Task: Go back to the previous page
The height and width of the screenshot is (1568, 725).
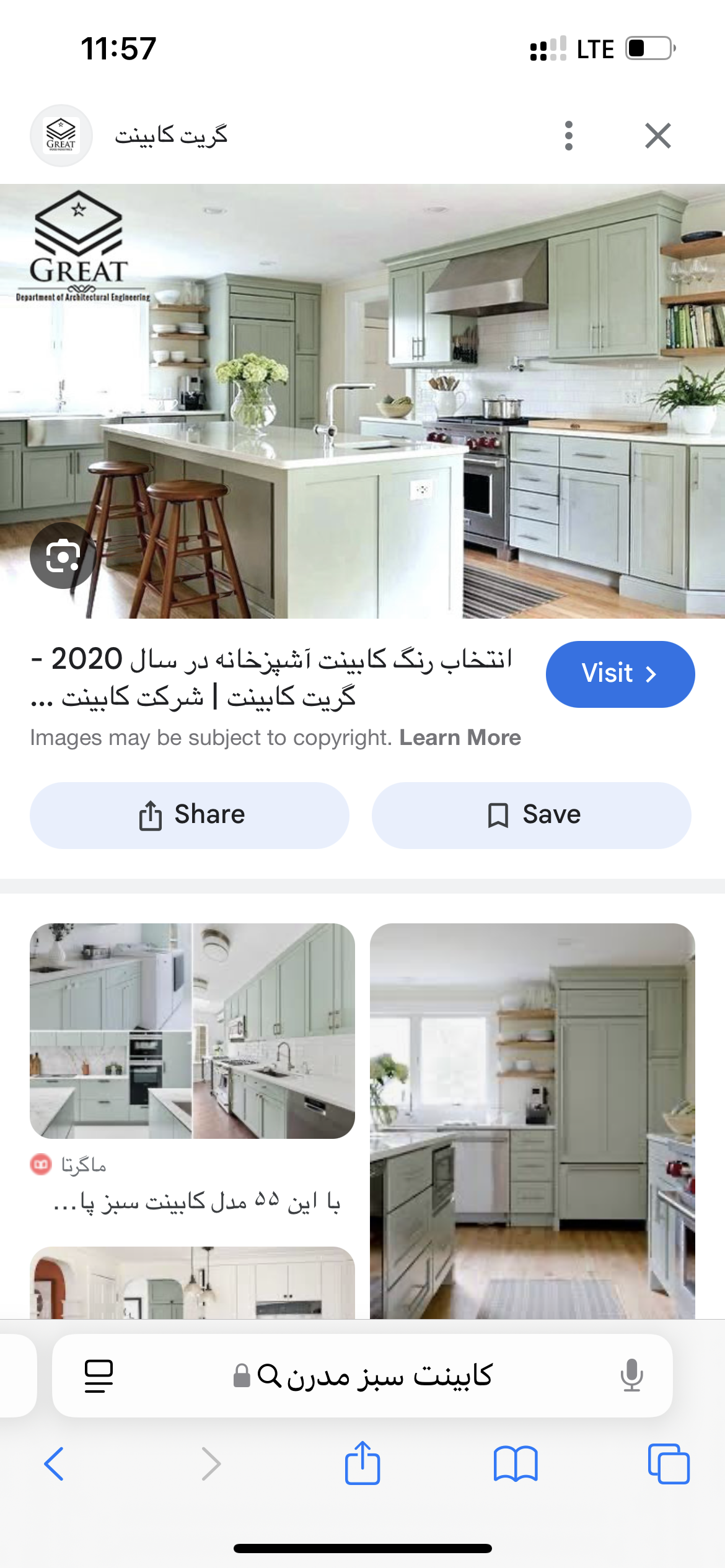Action: (x=55, y=1464)
